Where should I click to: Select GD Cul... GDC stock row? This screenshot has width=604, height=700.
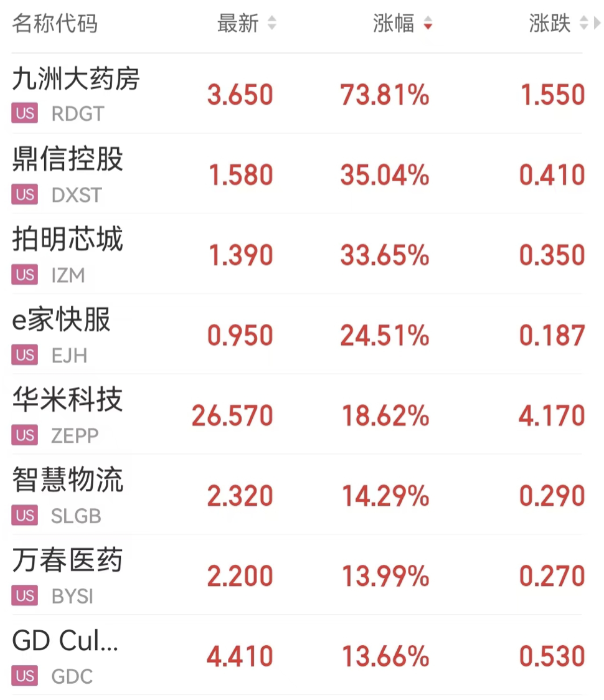tap(297, 655)
